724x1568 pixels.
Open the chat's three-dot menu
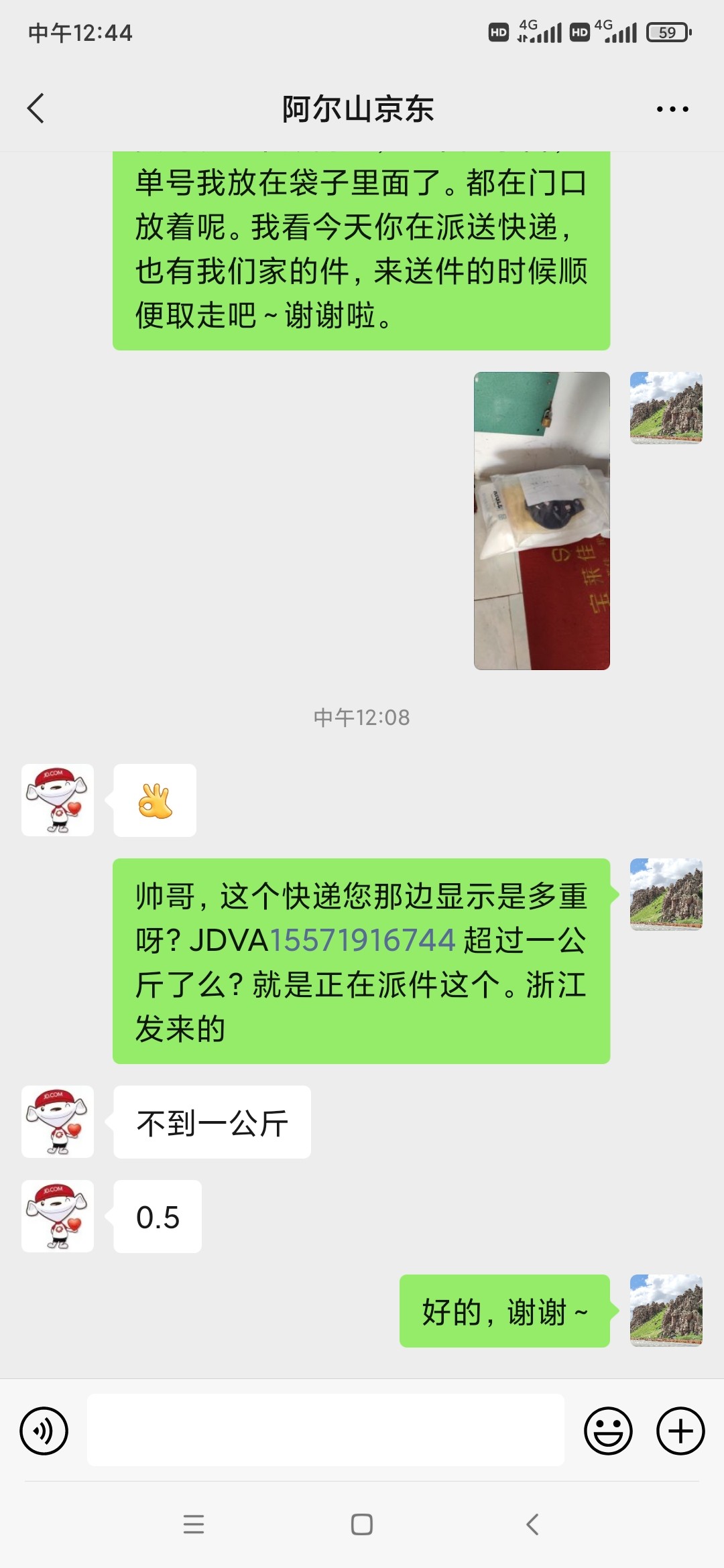[672, 109]
